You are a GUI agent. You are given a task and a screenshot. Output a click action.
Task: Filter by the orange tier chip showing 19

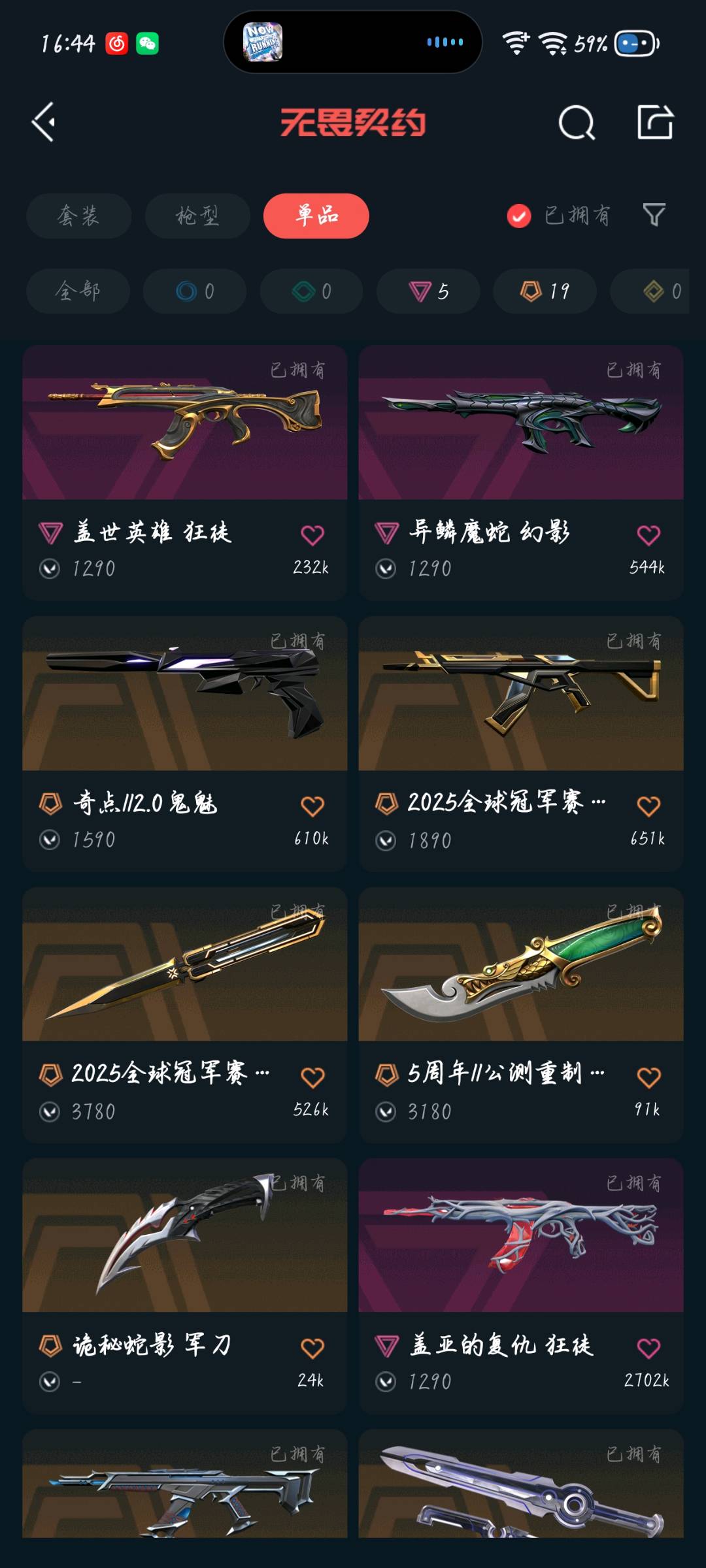point(545,291)
